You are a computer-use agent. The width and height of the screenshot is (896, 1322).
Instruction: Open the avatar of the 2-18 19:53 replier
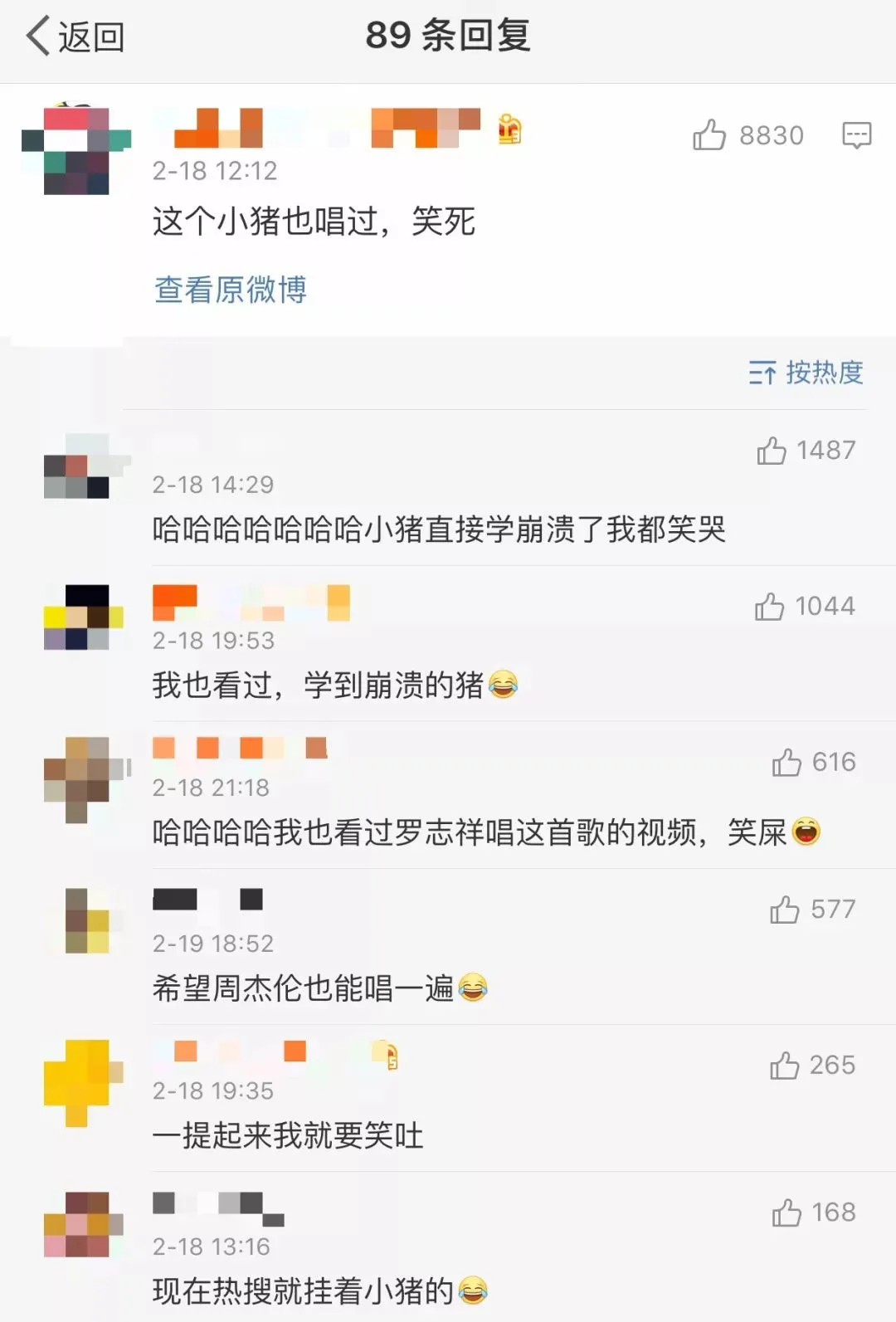tap(83, 617)
